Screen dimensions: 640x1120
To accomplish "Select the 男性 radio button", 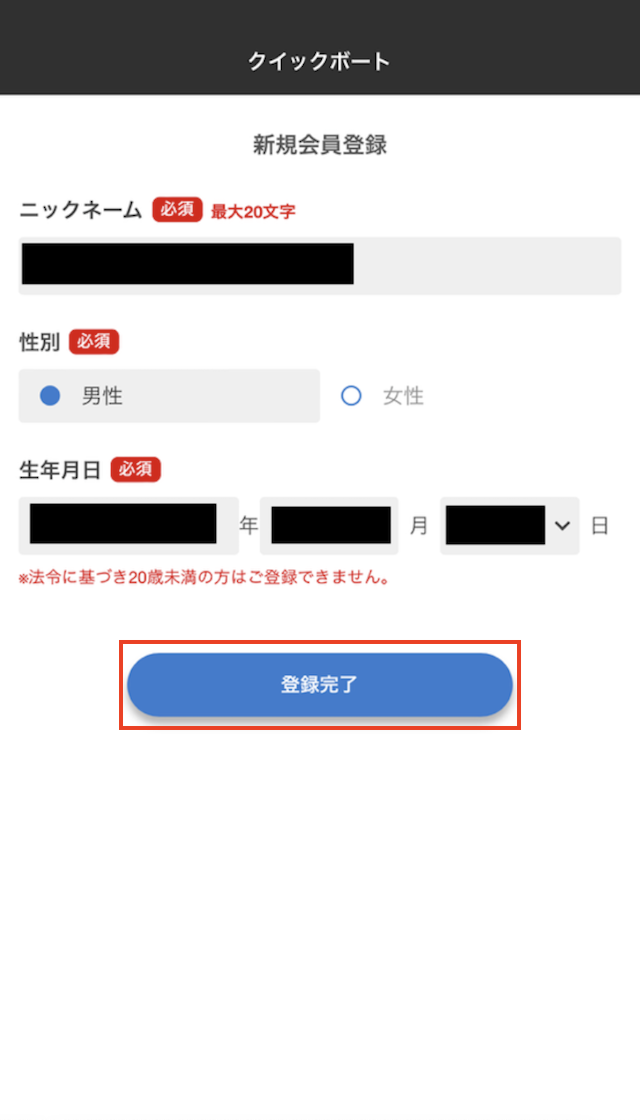I will [x=50, y=396].
